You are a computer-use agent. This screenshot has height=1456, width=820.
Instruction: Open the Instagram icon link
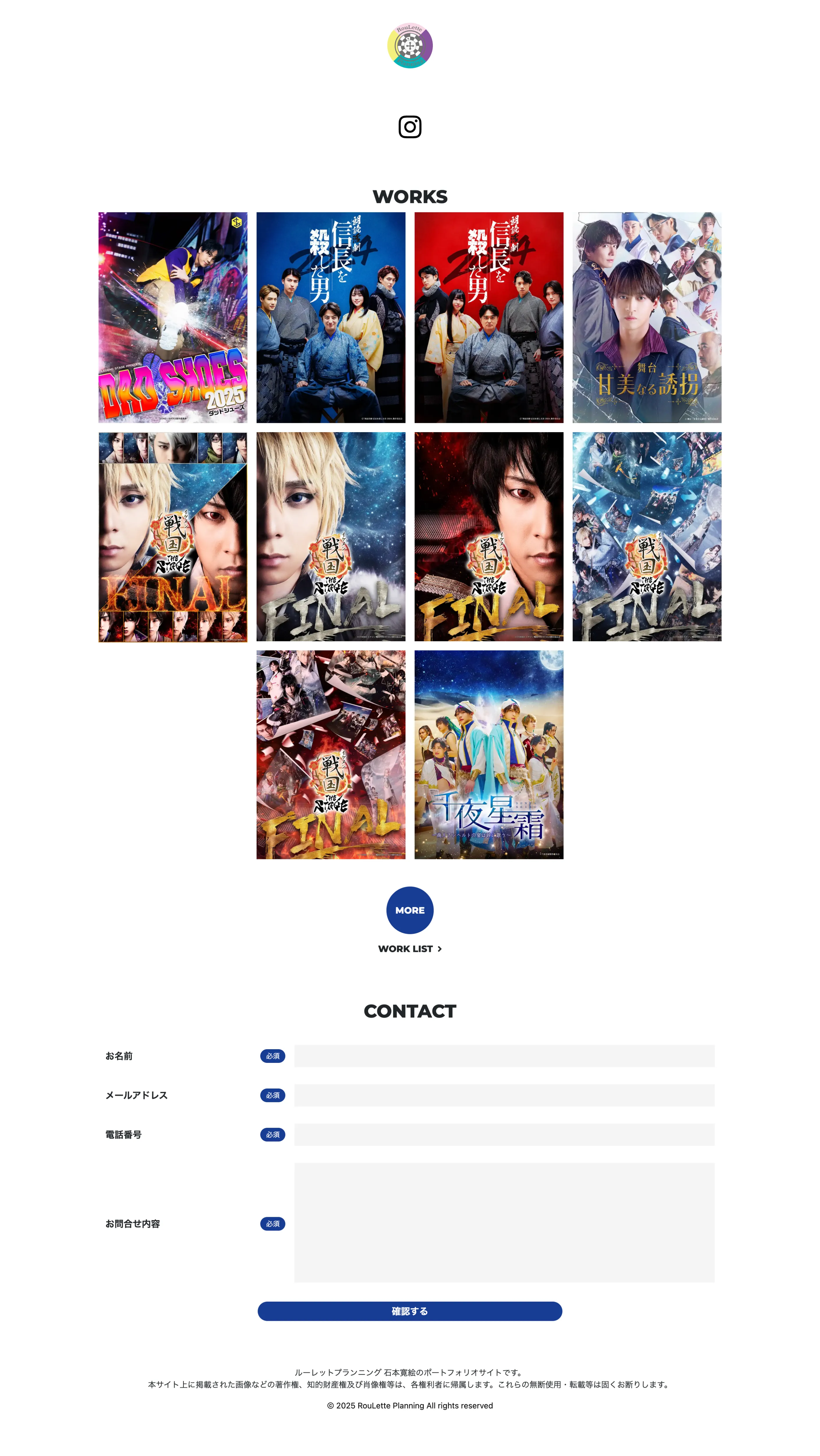click(x=410, y=127)
